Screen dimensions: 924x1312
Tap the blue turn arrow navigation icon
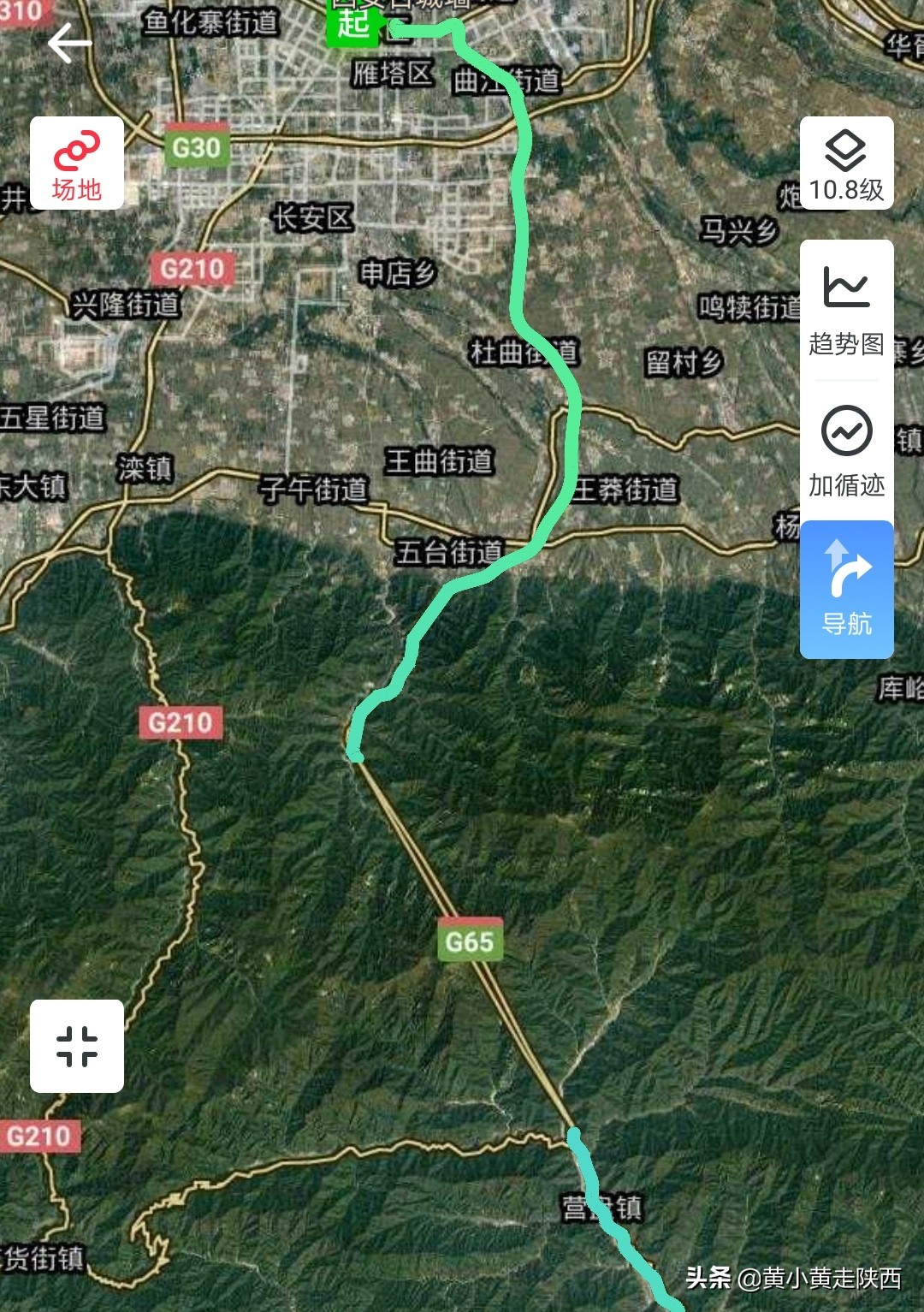coord(845,567)
